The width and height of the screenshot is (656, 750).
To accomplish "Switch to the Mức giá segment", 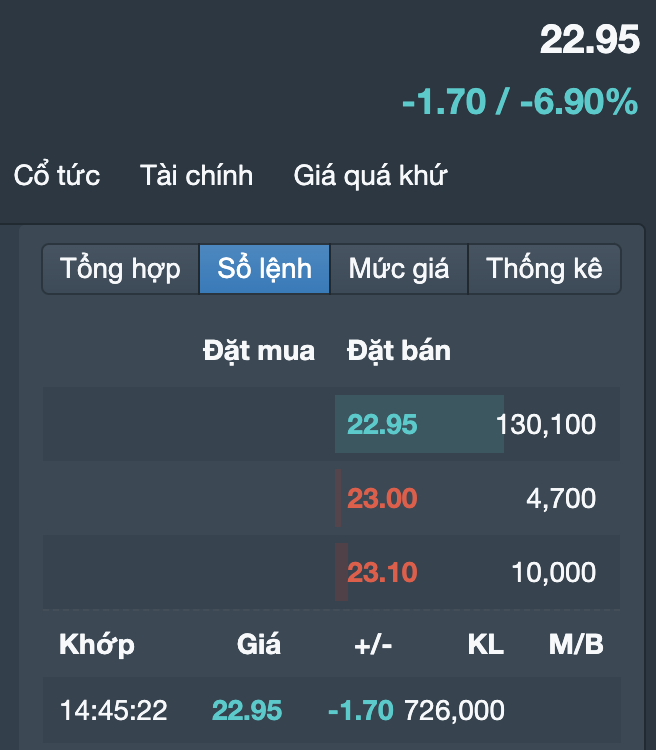I will tap(399, 269).
